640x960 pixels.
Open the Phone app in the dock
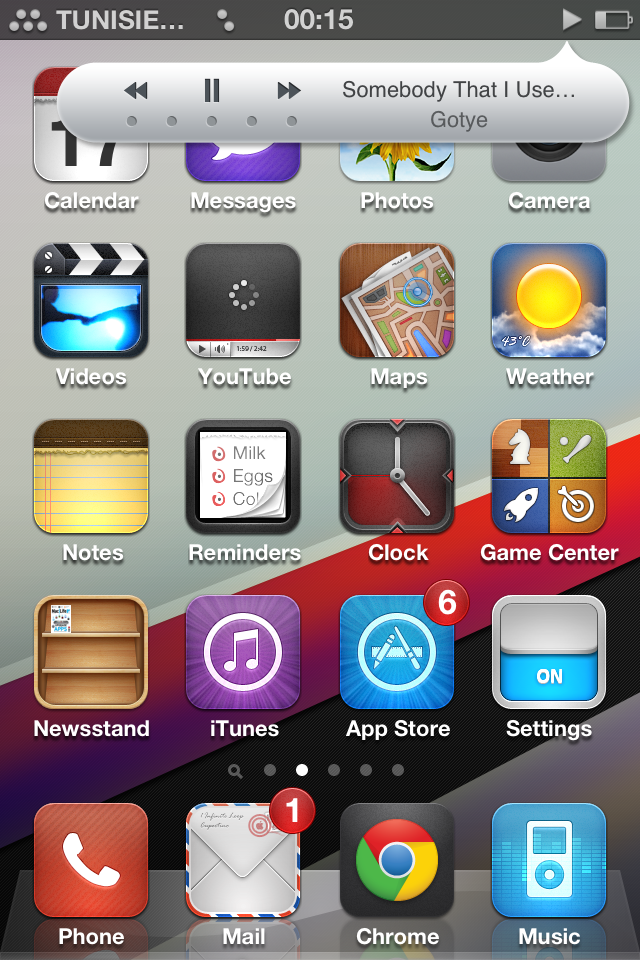91,860
